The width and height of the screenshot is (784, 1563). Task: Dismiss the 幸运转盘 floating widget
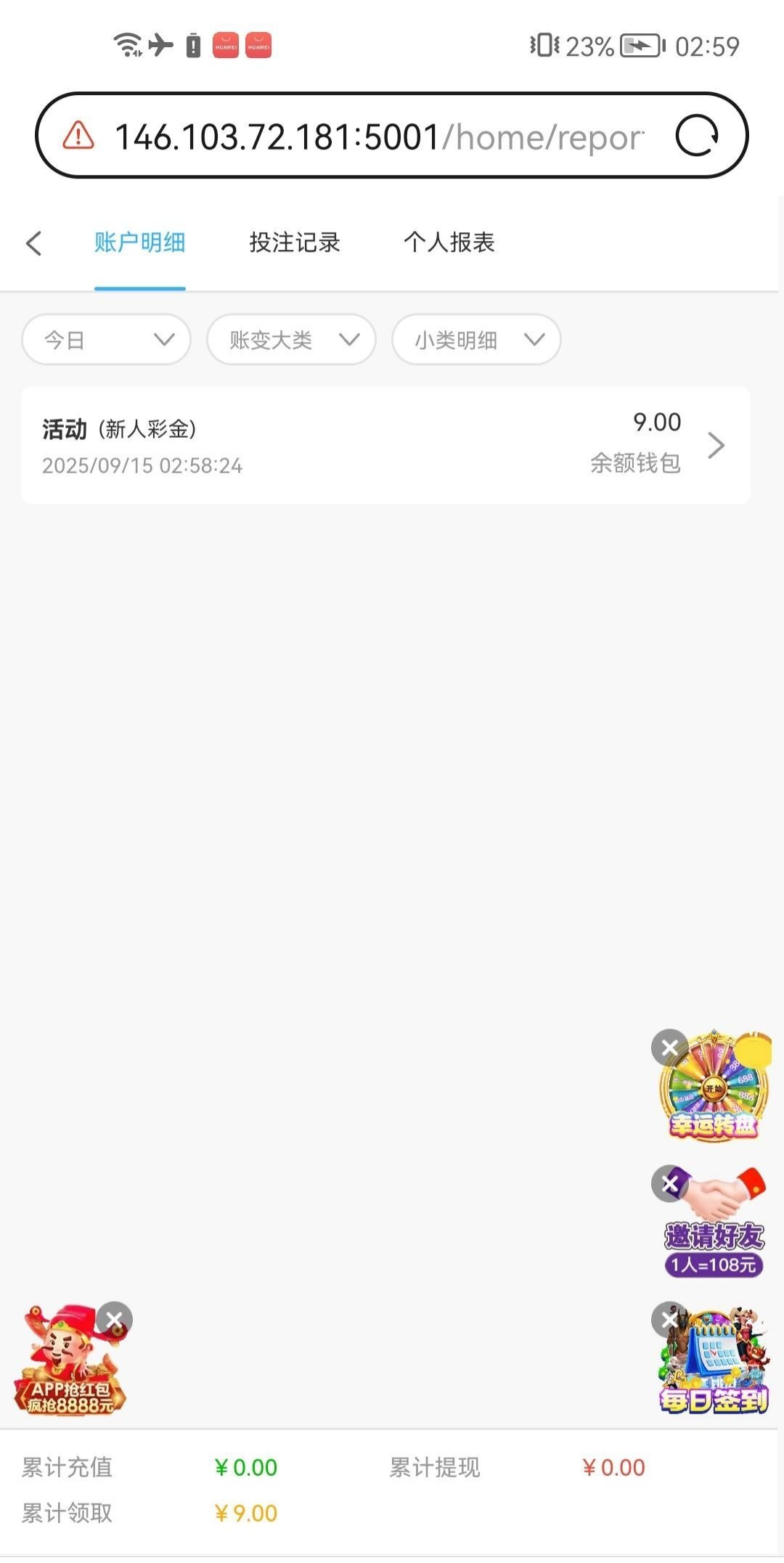point(669,1048)
